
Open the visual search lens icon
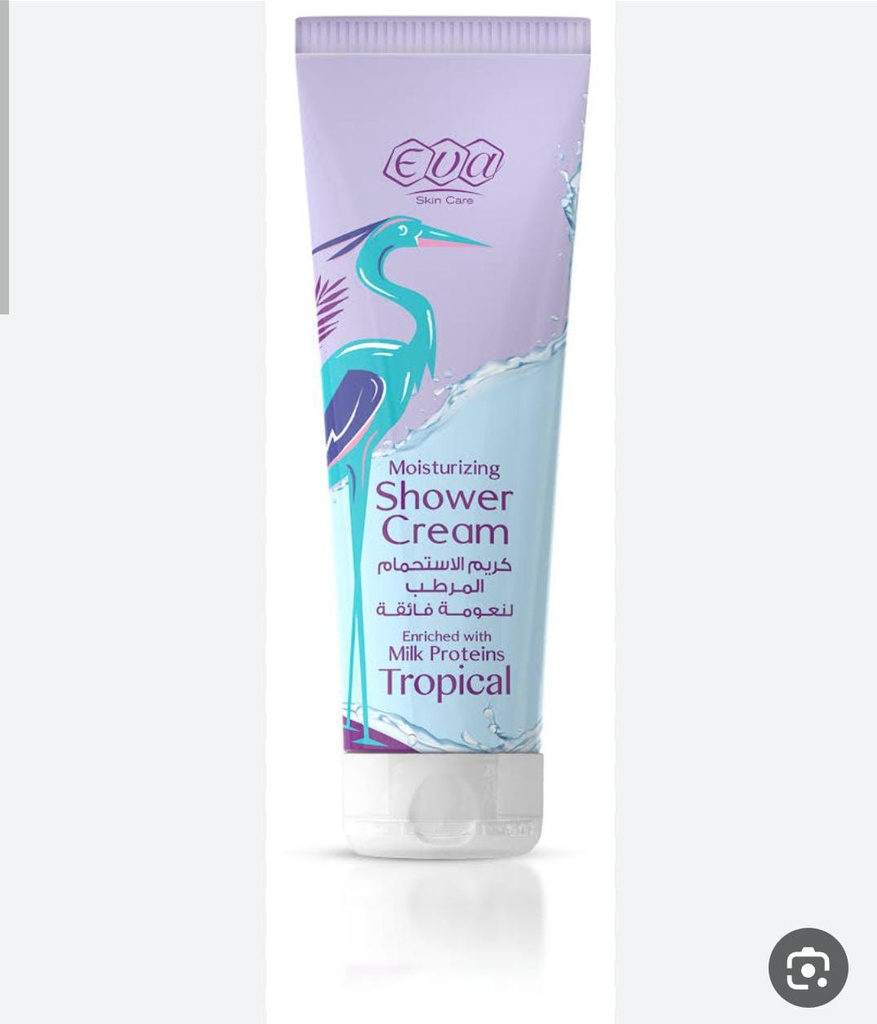[x=808, y=967]
